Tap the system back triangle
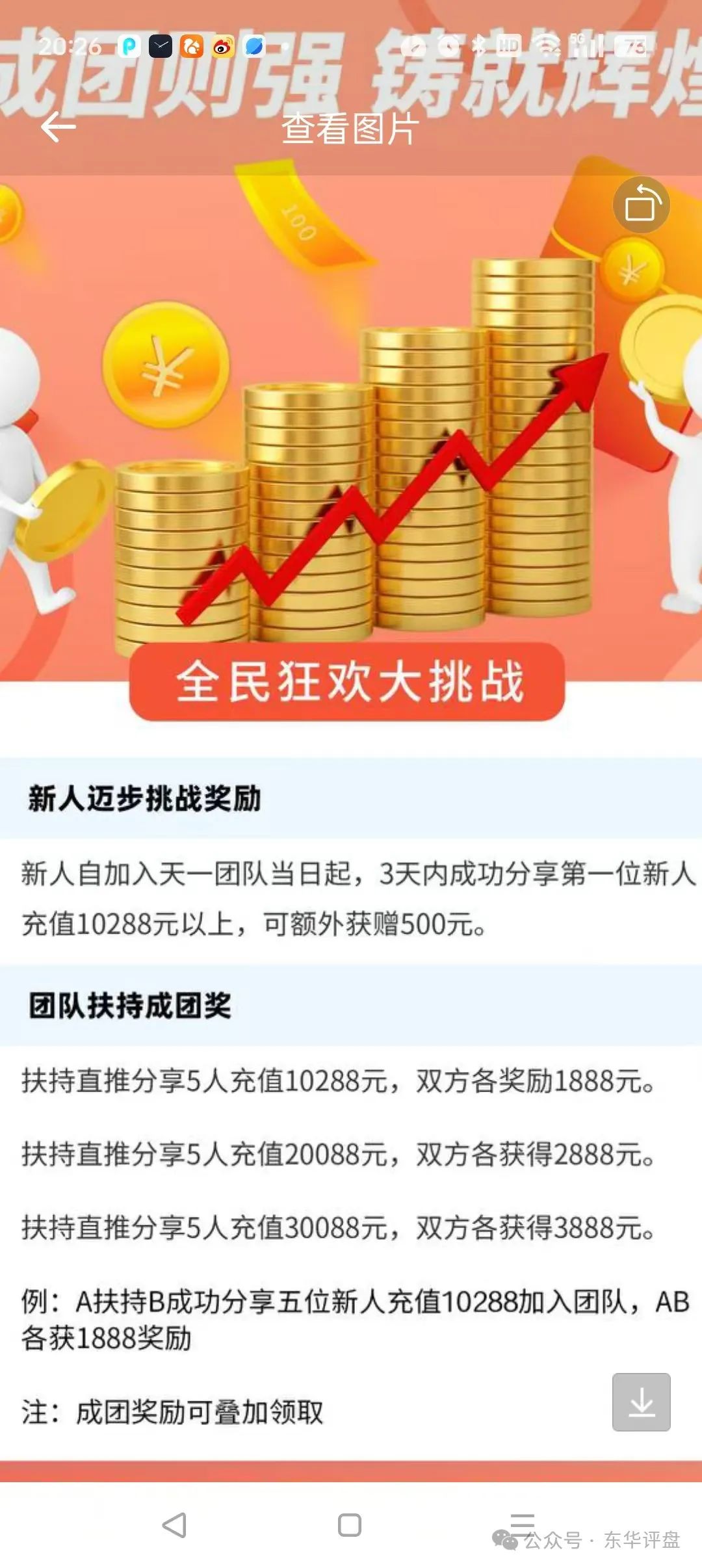This screenshot has width=702, height=1568. point(174,1525)
